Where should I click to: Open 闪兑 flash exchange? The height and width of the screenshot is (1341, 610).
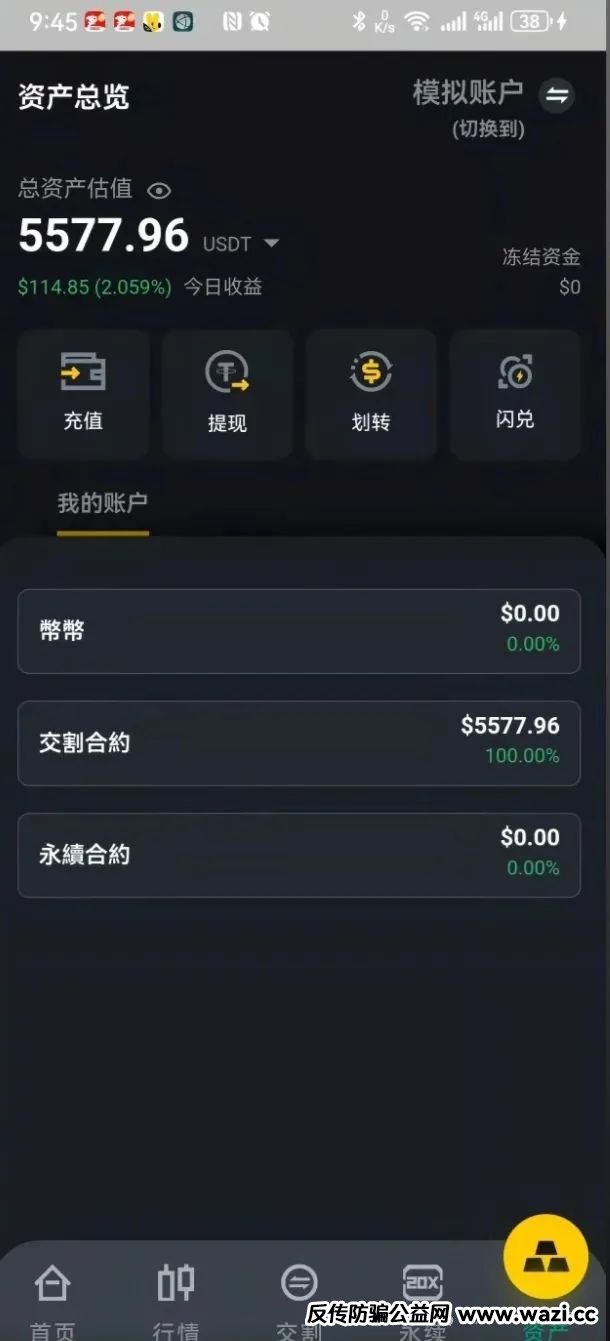(x=515, y=393)
